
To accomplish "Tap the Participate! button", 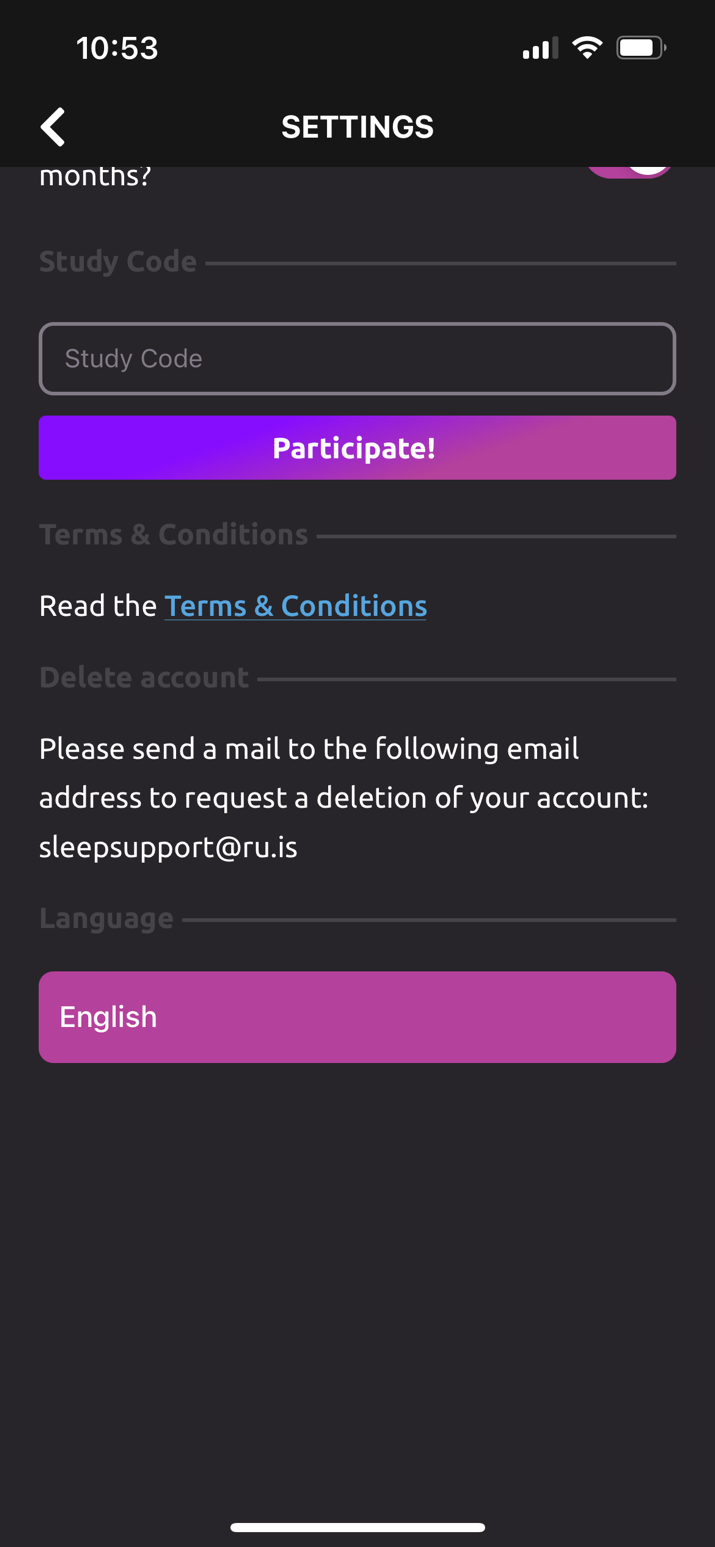I will [x=357, y=448].
